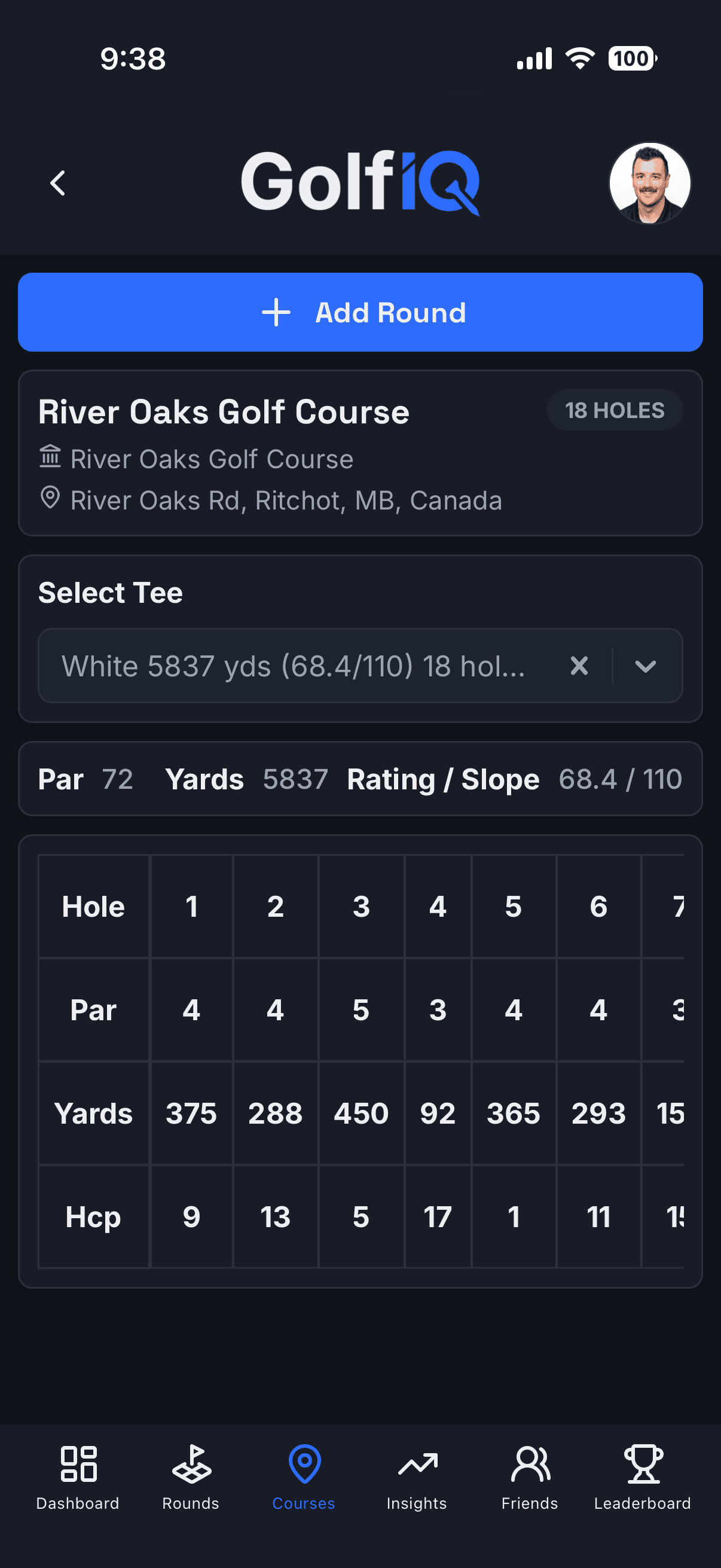
Task: Tap the battery indicator in the status bar
Action: pyautogui.click(x=630, y=59)
